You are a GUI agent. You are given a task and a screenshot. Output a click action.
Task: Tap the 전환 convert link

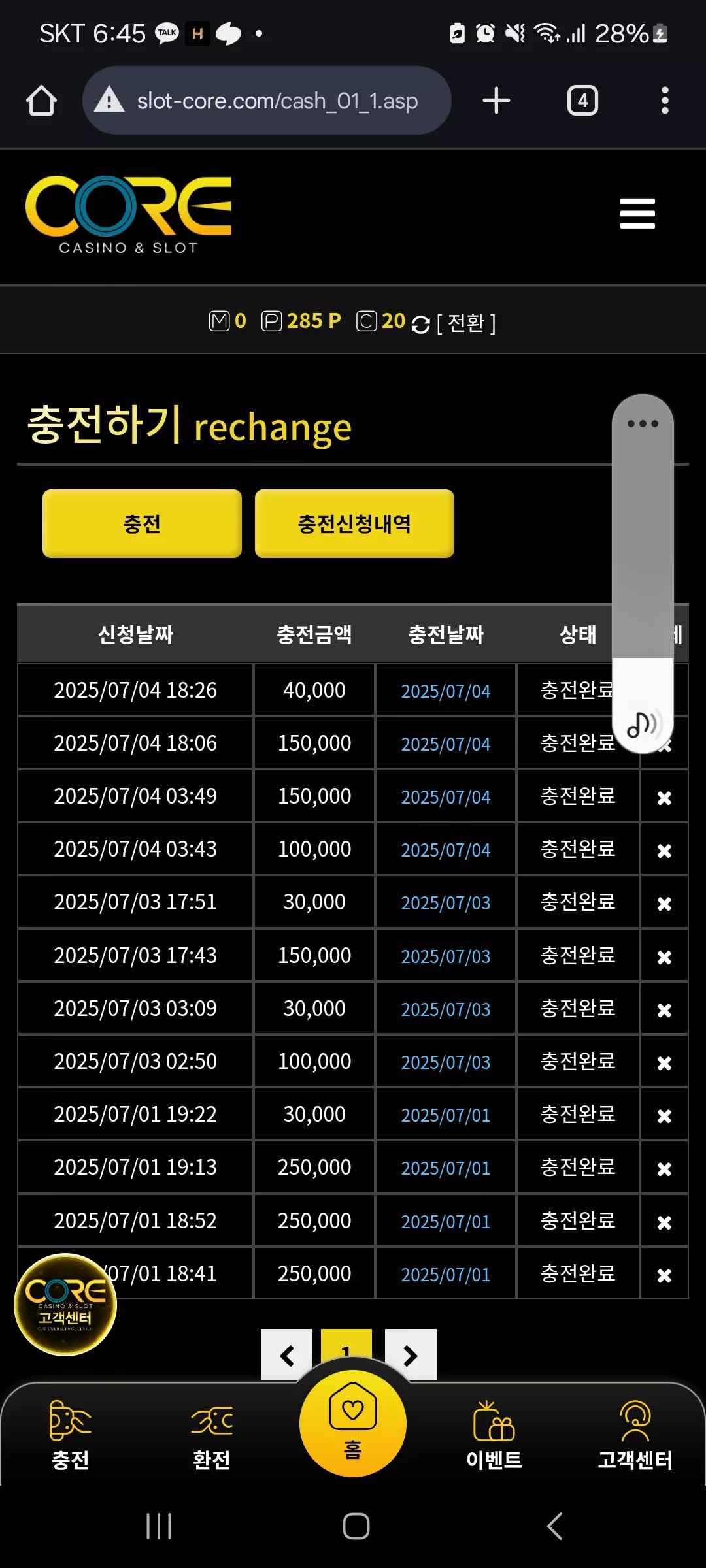[466, 322]
